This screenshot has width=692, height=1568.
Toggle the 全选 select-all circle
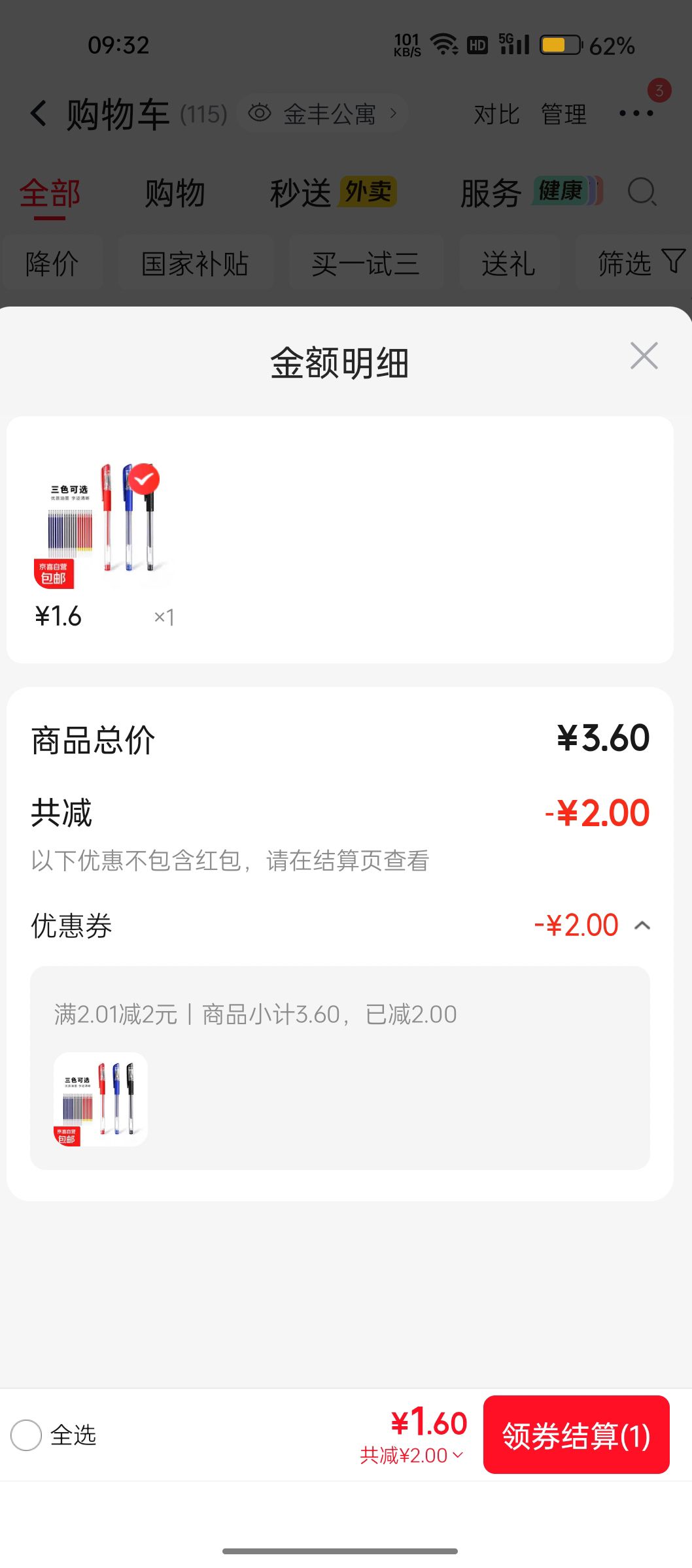point(26,1435)
